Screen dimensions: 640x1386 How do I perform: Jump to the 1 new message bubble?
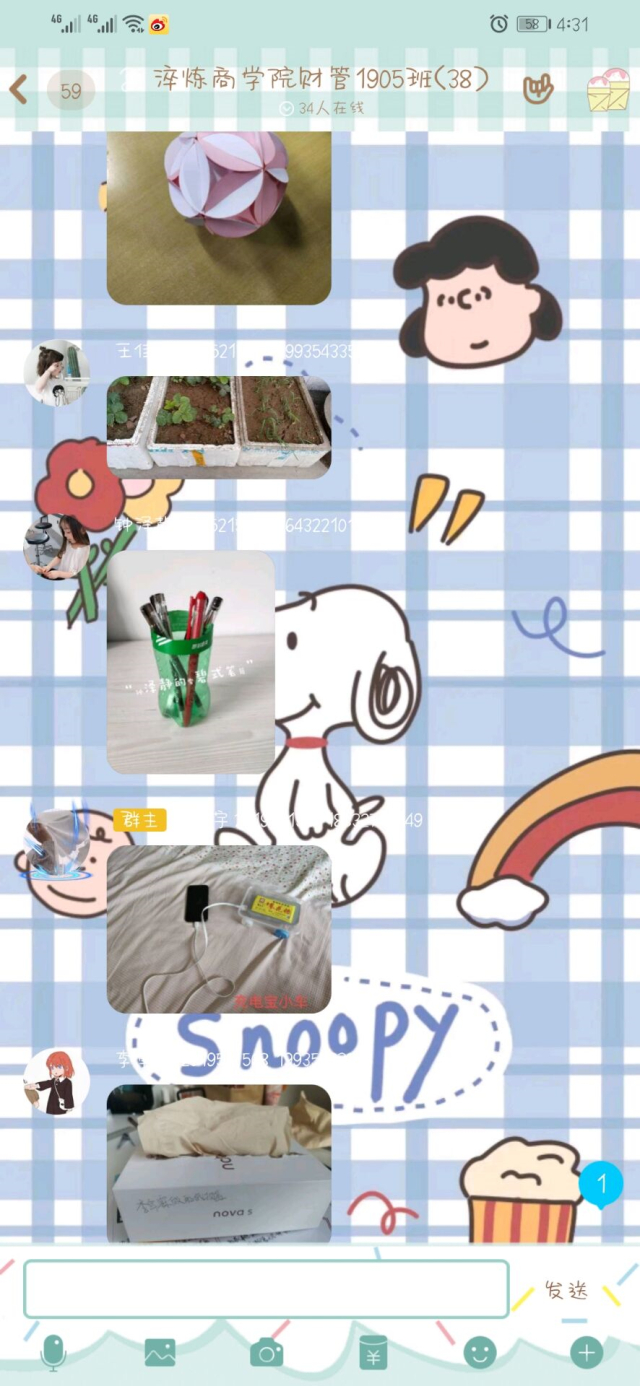pyautogui.click(x=601, y=1185)
